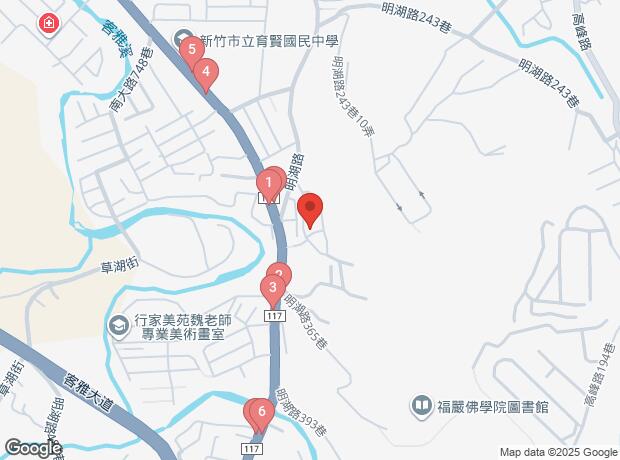Tap the hospital icon on map
This screenshot has height=460, width=620.
point(47,23)
